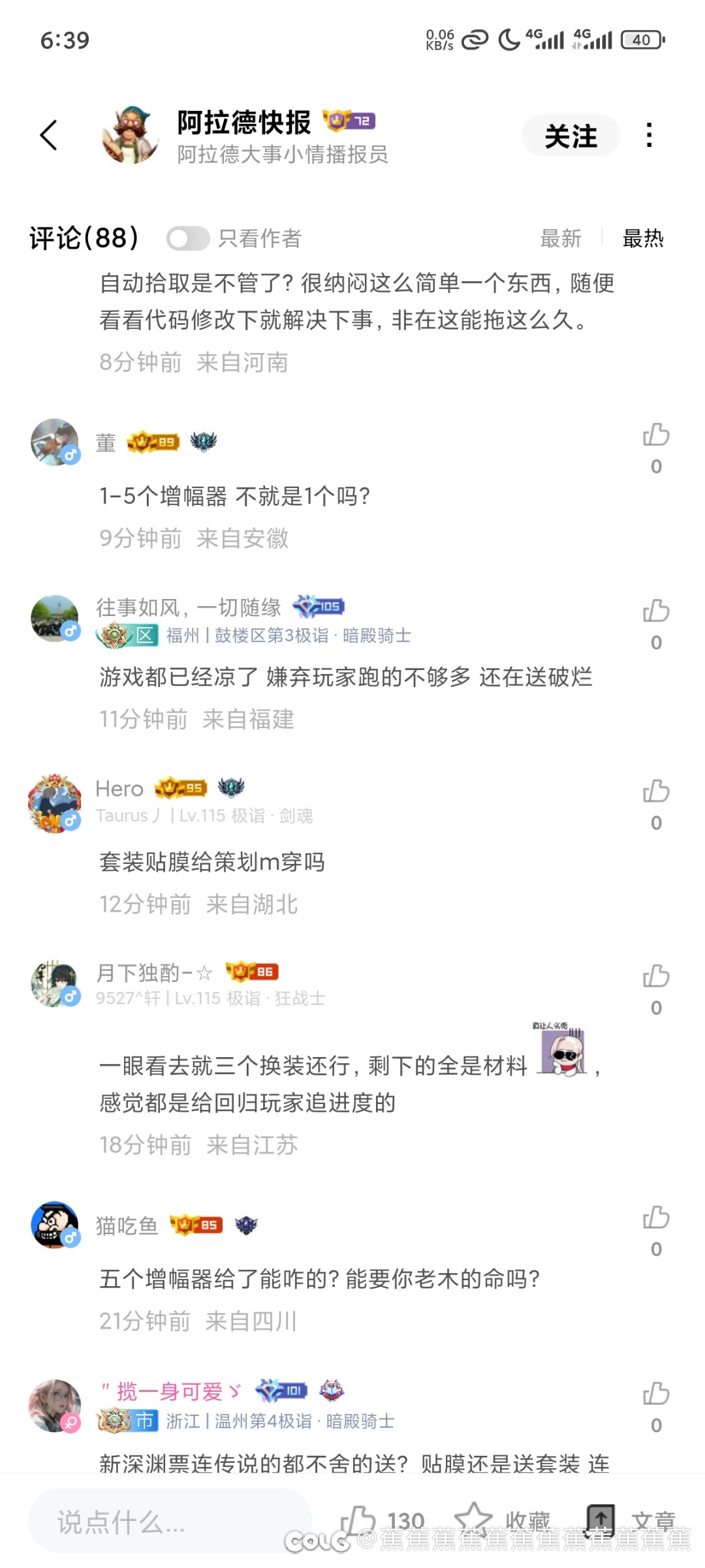
Task: Tap the 说点什么 comment input box
Action: click(x=170, y=1522)
